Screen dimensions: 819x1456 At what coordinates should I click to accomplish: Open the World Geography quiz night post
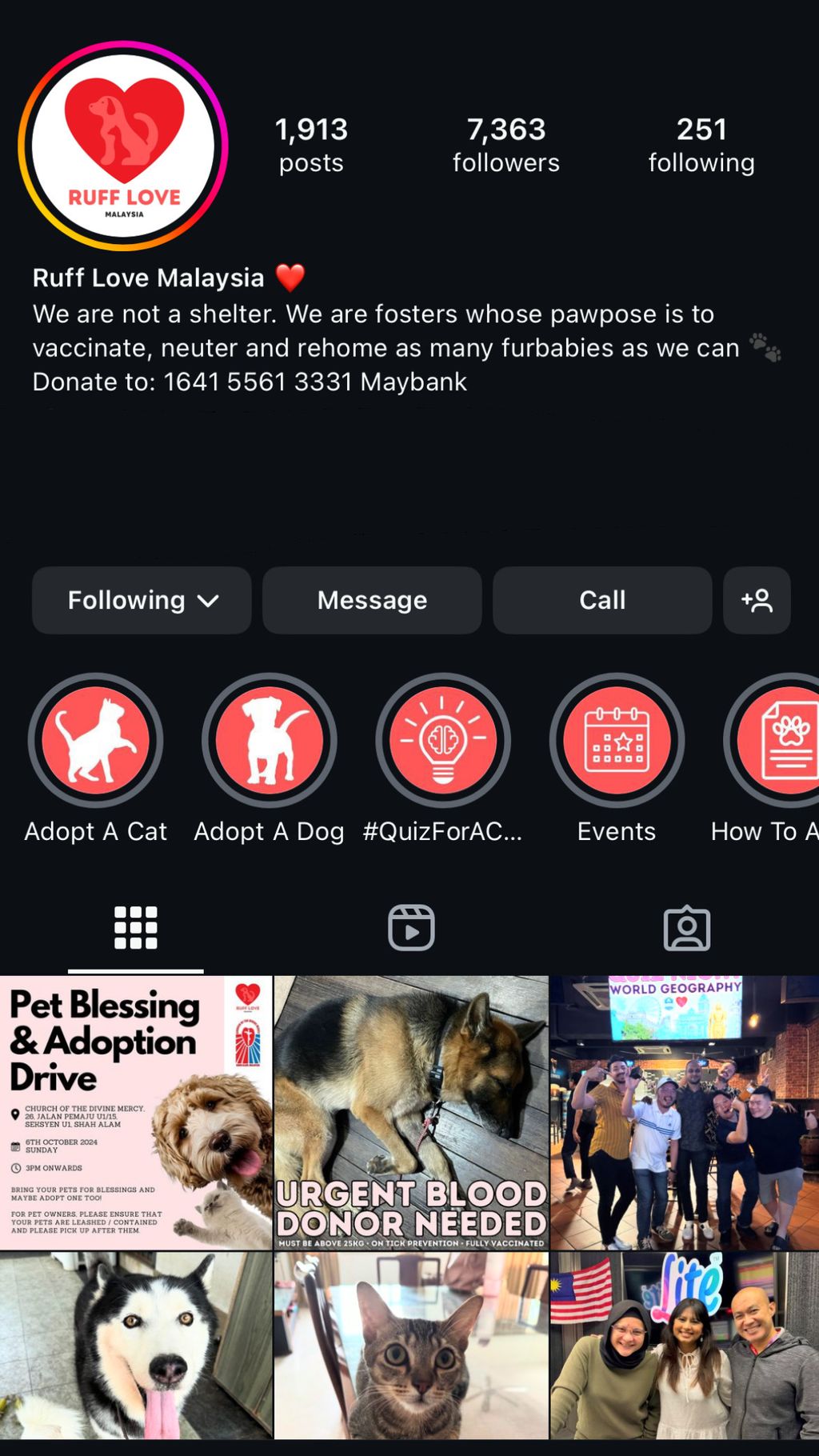point(685,1112)
